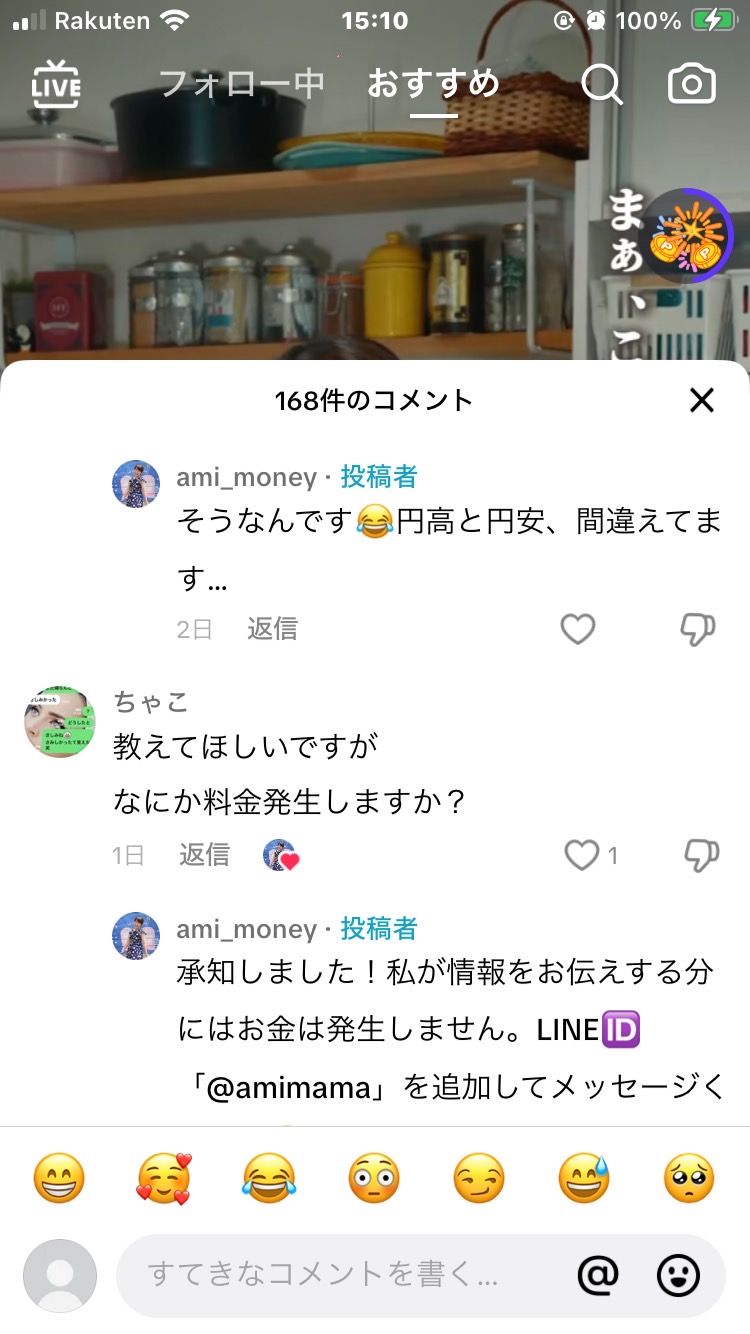The image size is (750, 1334).
Task: Like ami_money's 円高と円安 comment
Action: pyautogui.click(x=578, y=629)
